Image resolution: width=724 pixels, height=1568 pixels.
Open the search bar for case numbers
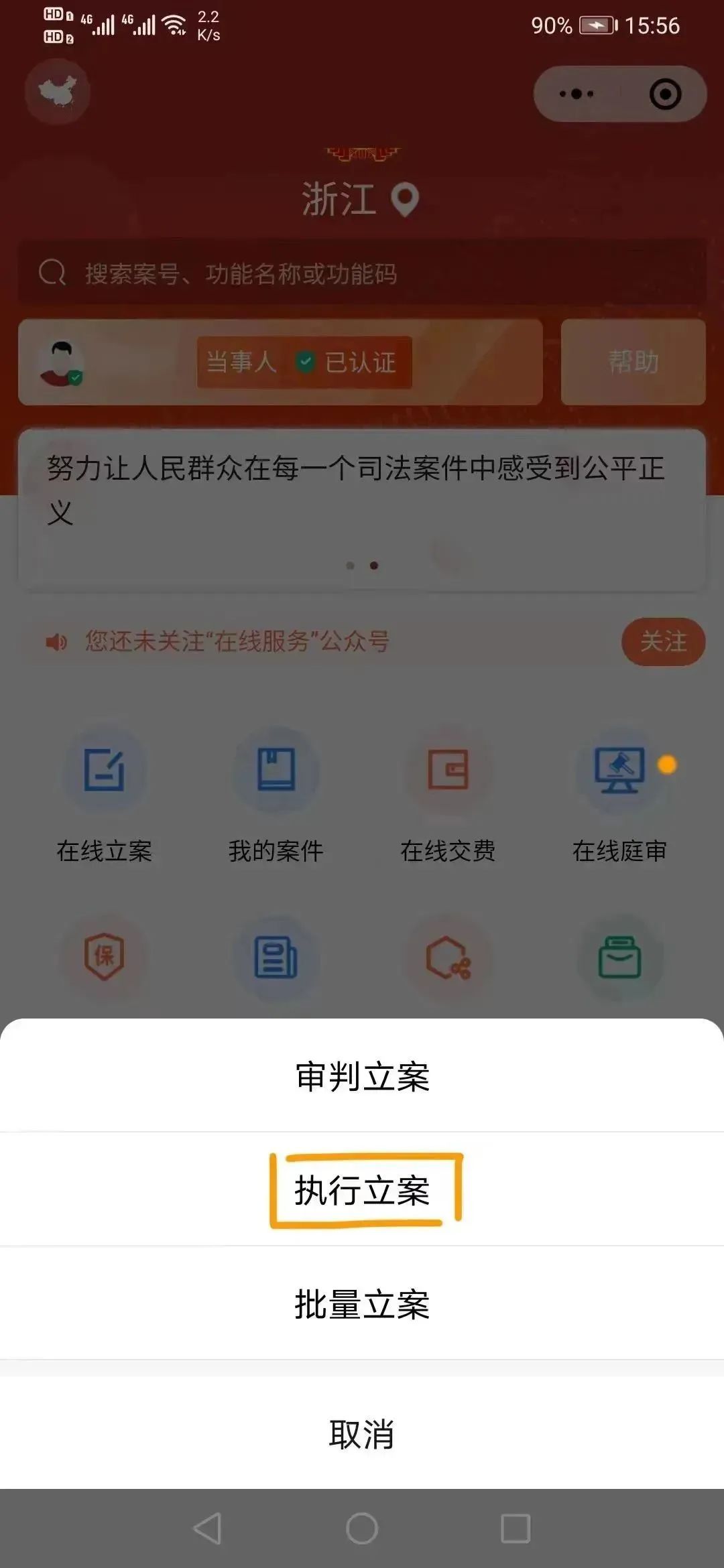(x=362, y=272)
